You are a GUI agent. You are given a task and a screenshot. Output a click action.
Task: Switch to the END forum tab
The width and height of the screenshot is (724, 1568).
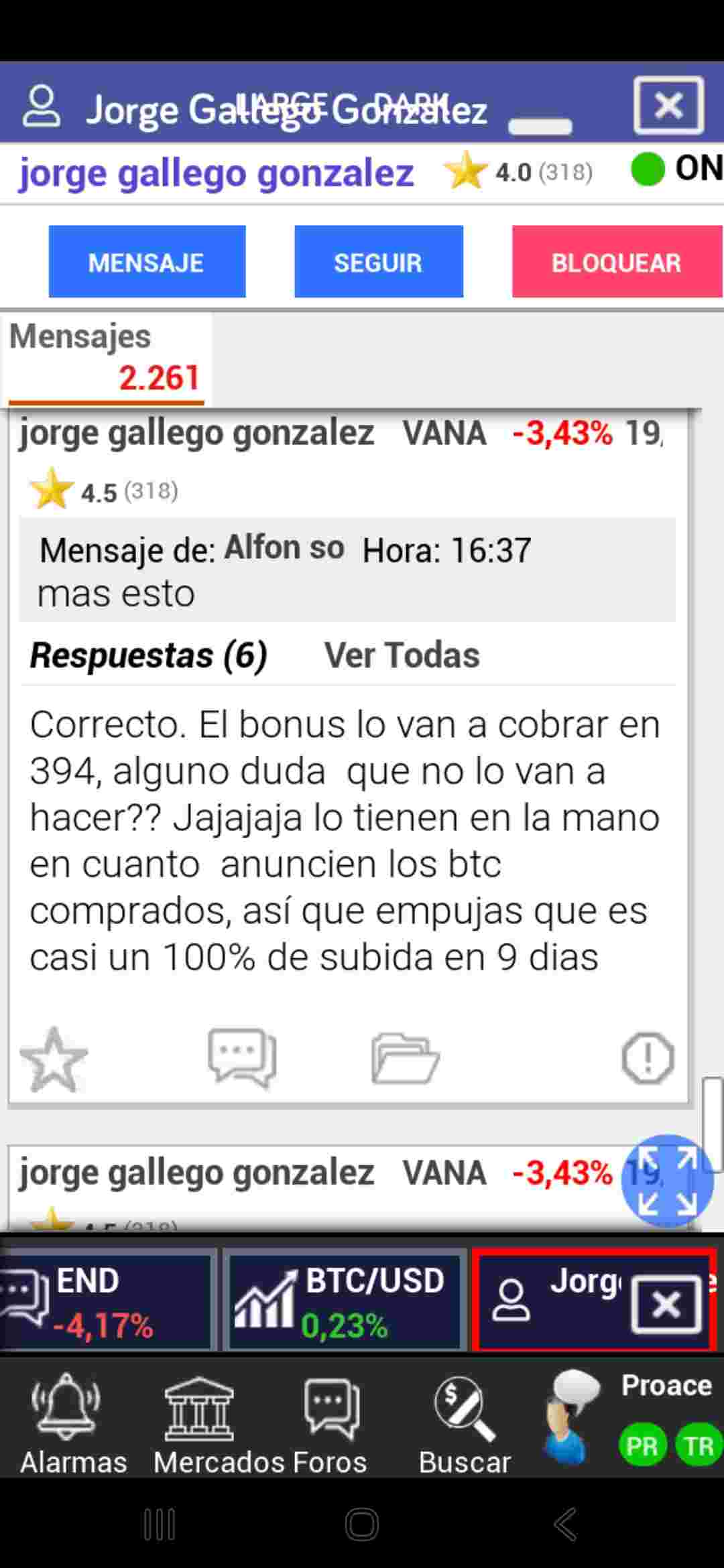[x=107, y=1301]
